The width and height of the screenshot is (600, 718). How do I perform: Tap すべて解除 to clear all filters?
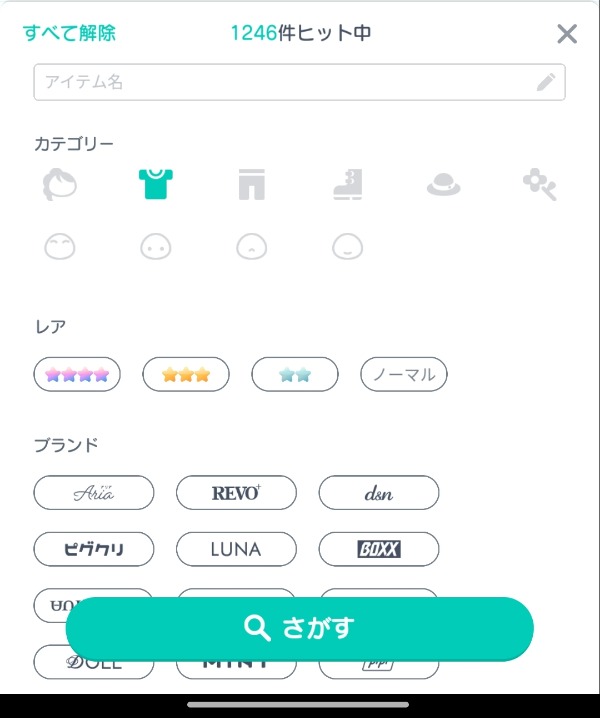69,33
